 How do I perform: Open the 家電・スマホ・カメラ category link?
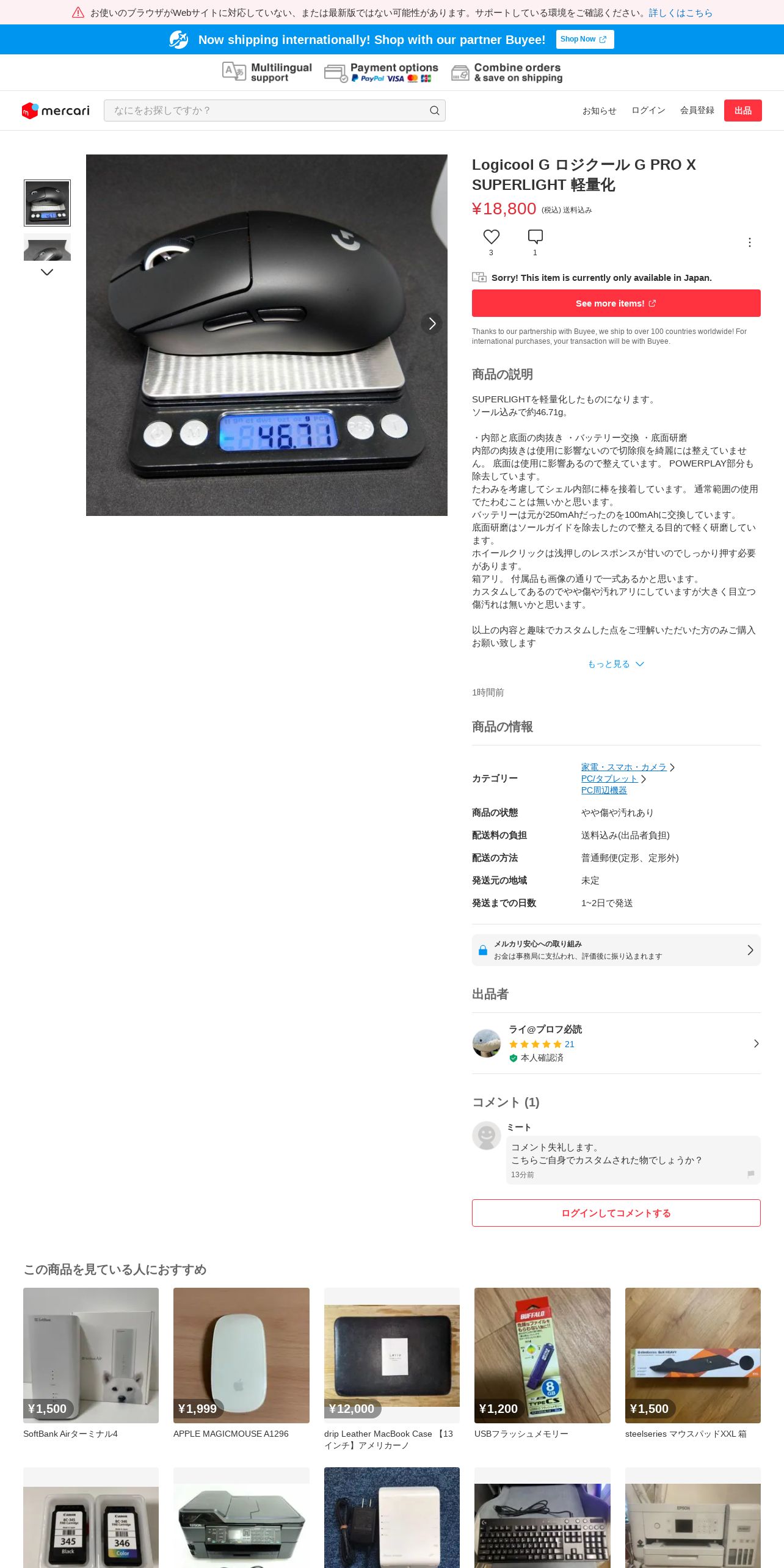tap(623, 767)
